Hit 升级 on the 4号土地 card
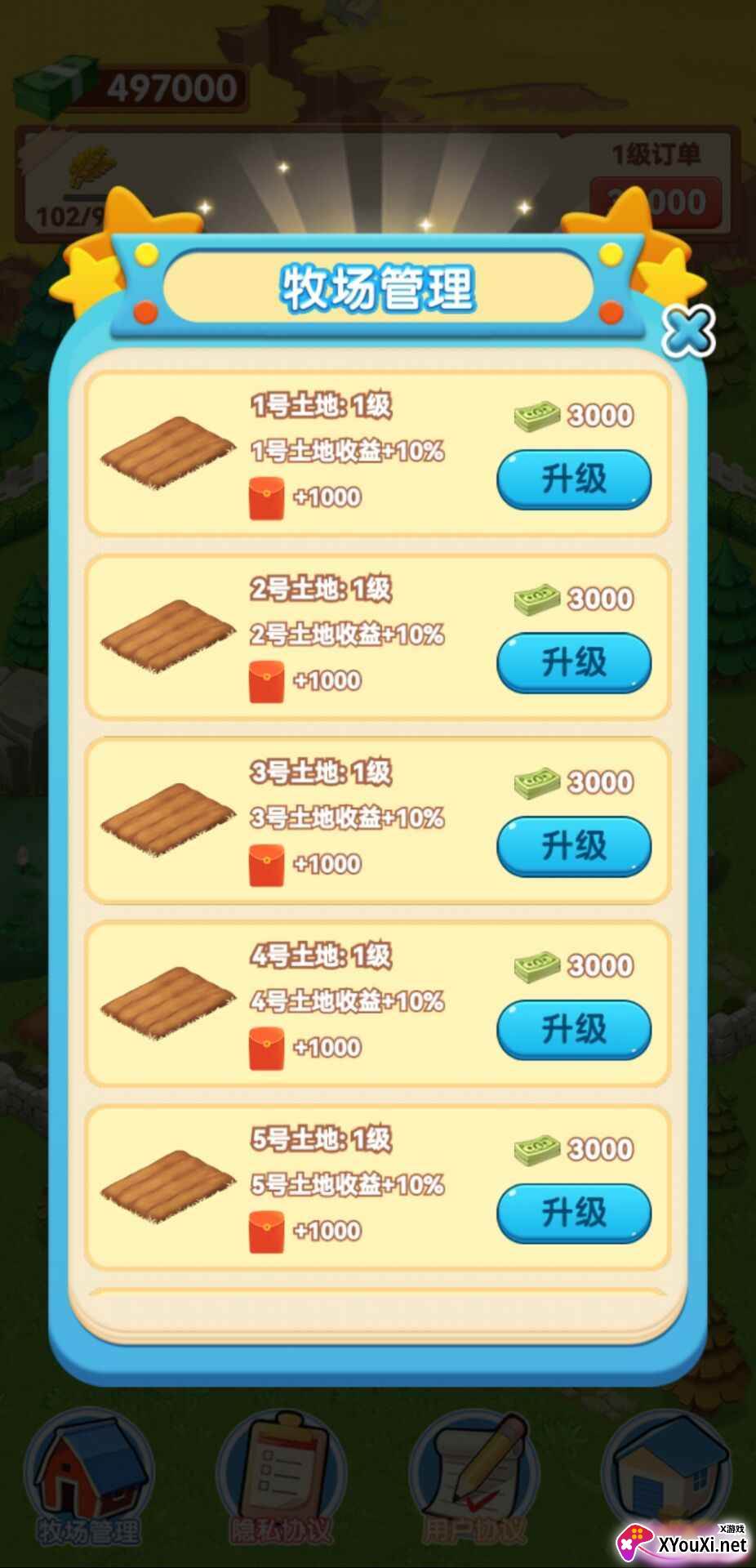The width and height of the screenshot is (756, 1568). click(x=574, y=1030)
